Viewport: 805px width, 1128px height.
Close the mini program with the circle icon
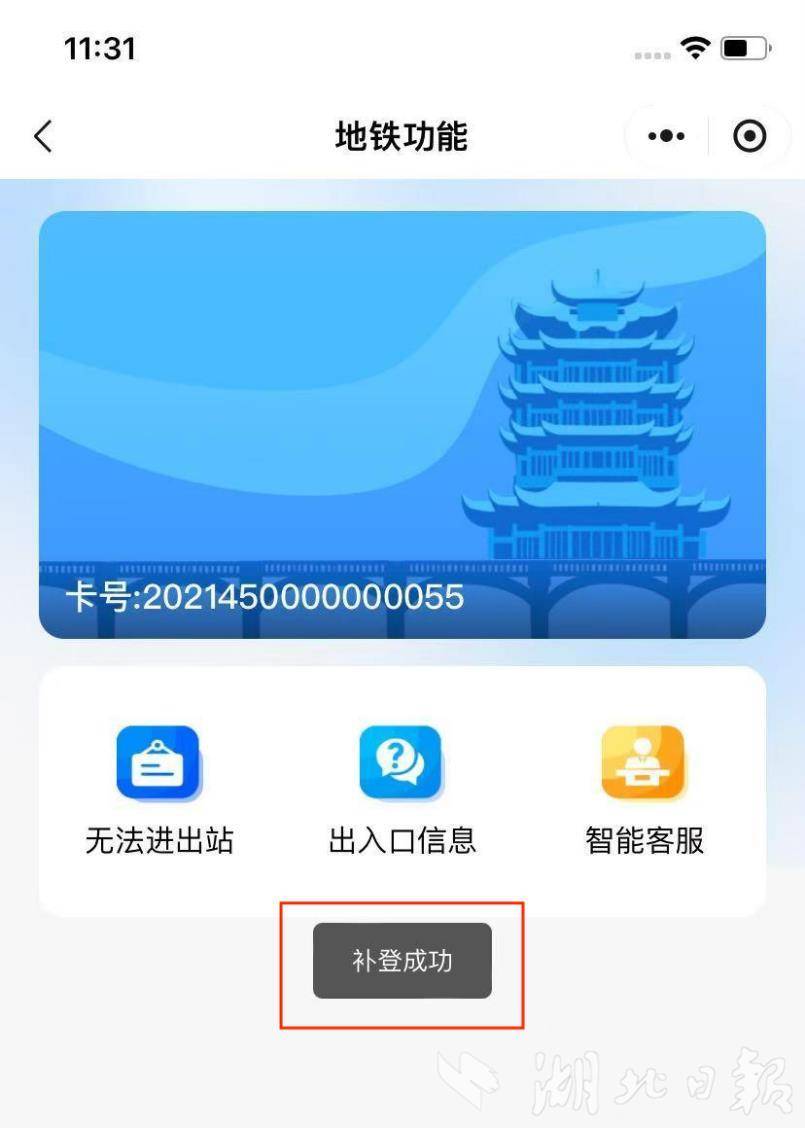[749, 136]
